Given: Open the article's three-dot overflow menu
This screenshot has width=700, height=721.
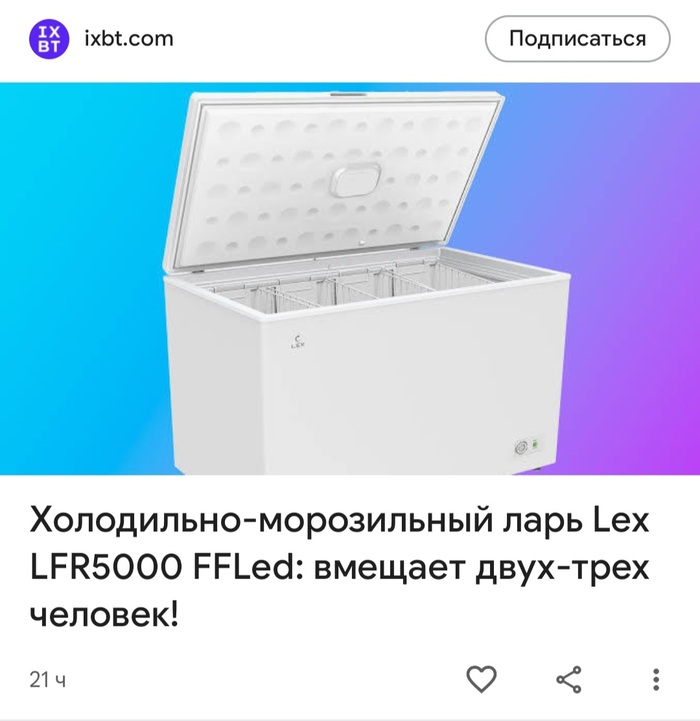Looking at the screenshot, I should pos(656,680).
